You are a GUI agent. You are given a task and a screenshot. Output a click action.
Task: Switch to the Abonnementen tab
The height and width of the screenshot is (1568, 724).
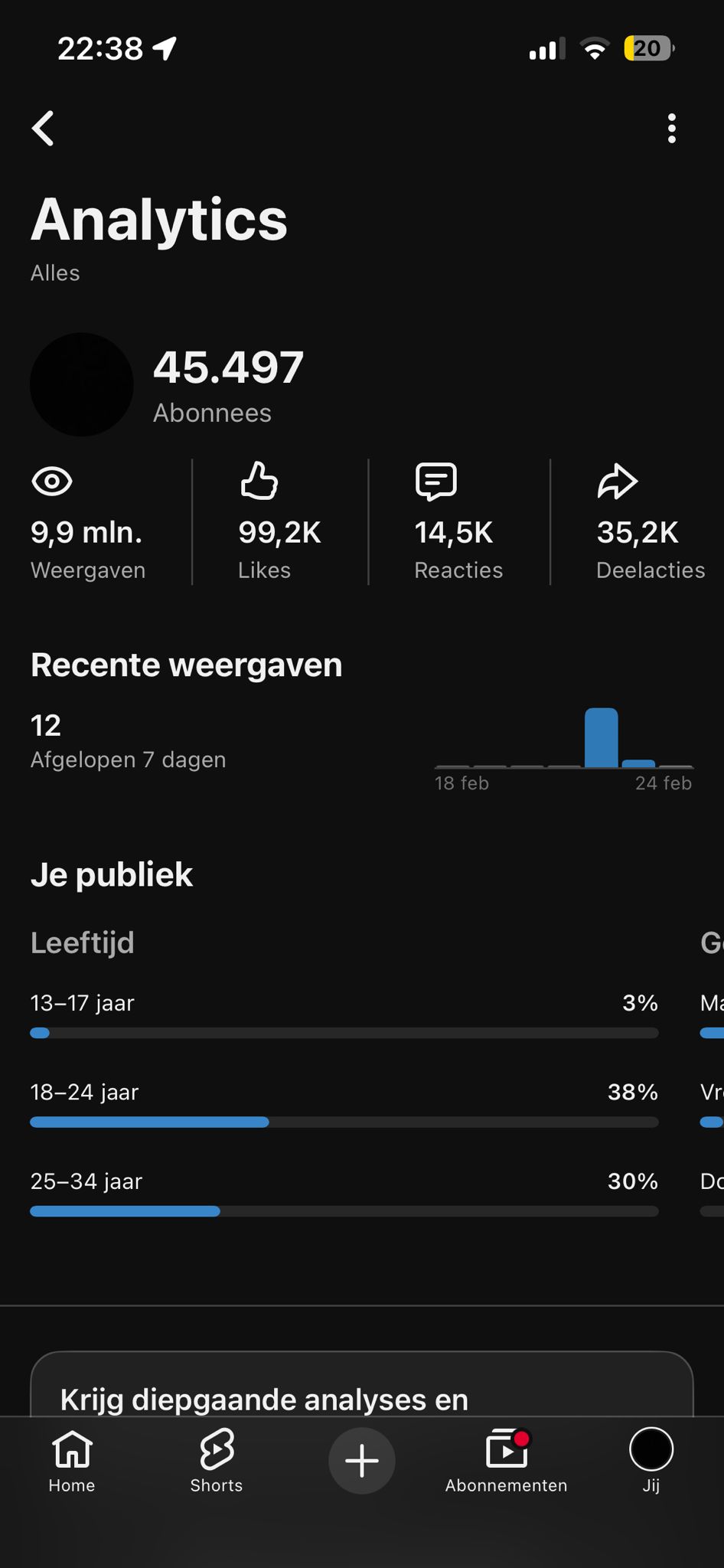point(506,1461)
